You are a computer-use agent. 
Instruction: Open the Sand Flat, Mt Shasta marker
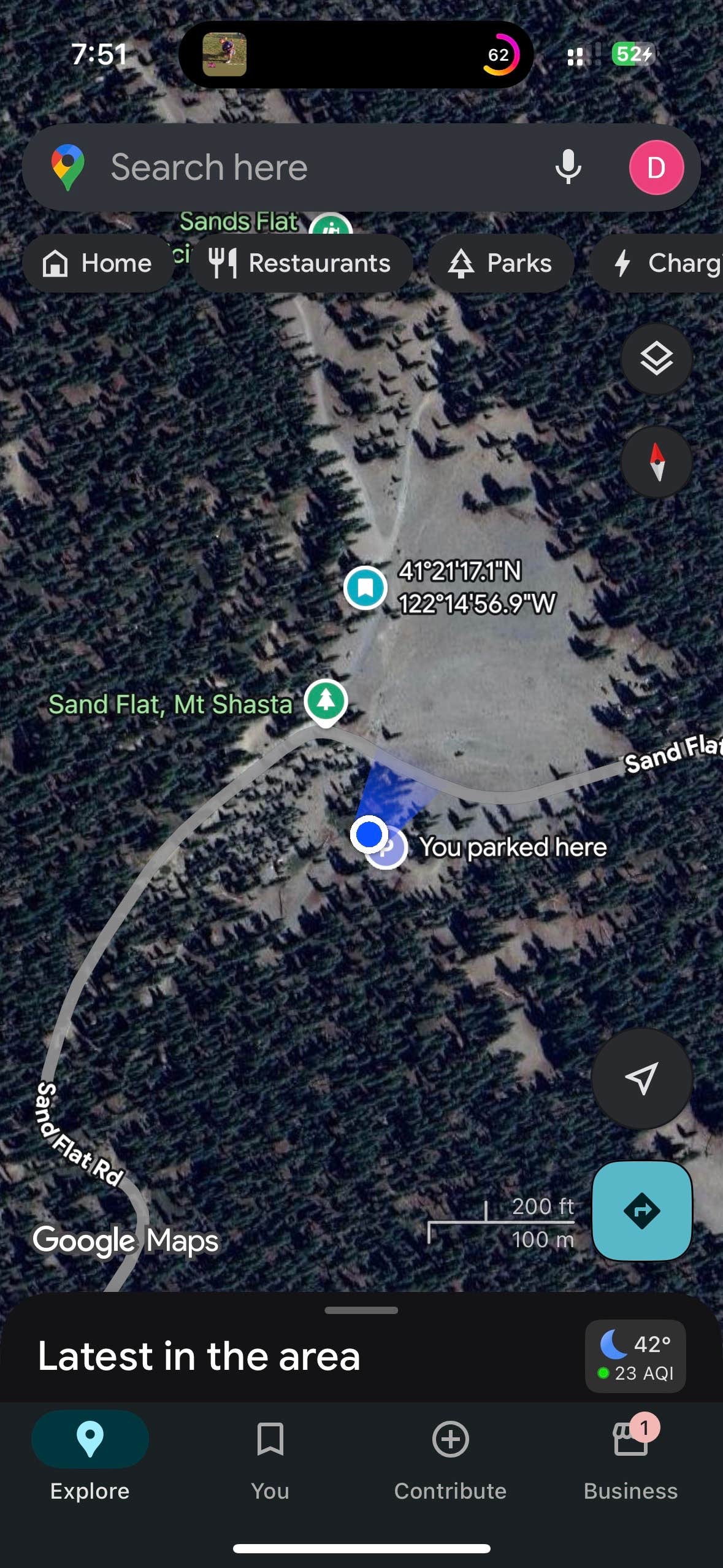click(326, 701)
